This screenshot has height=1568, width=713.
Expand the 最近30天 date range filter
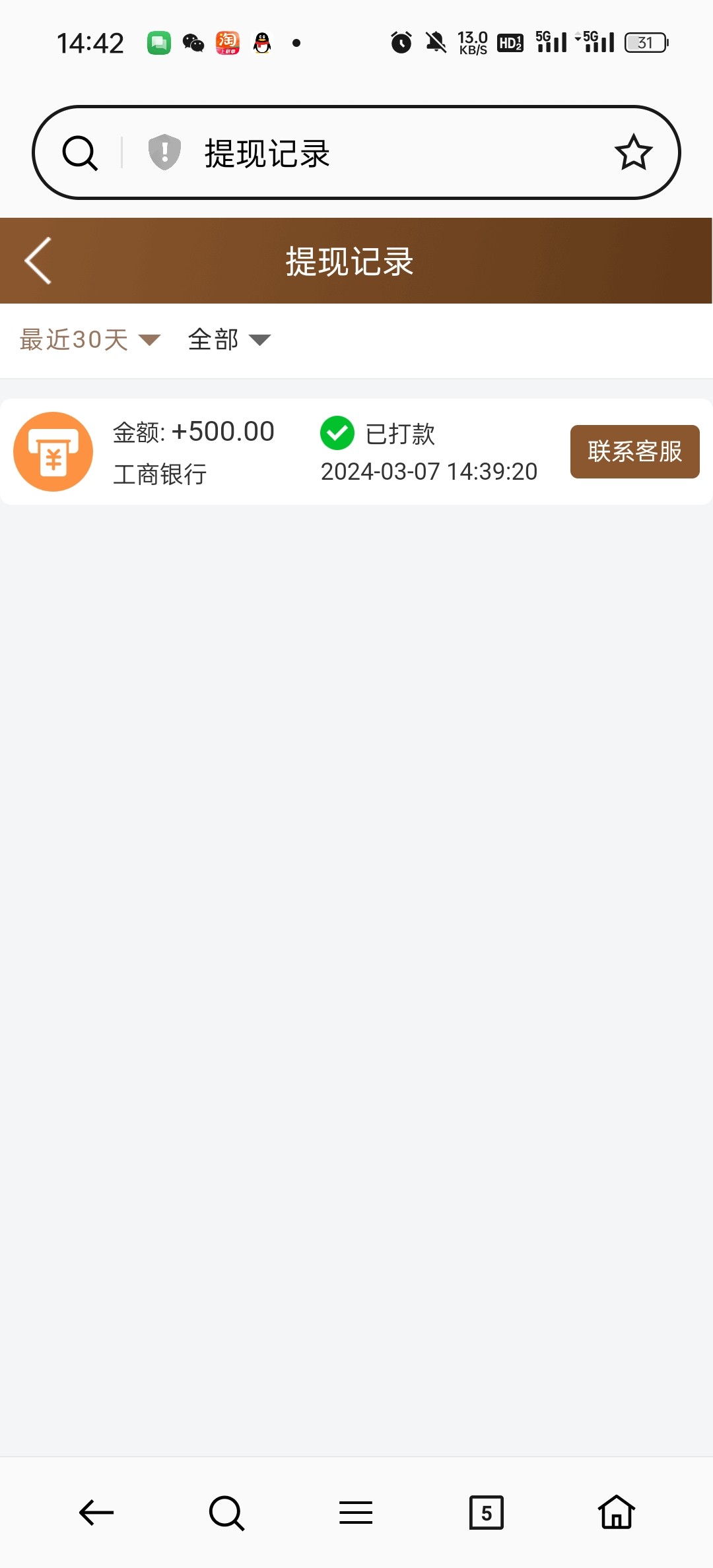tap(90, 340)
